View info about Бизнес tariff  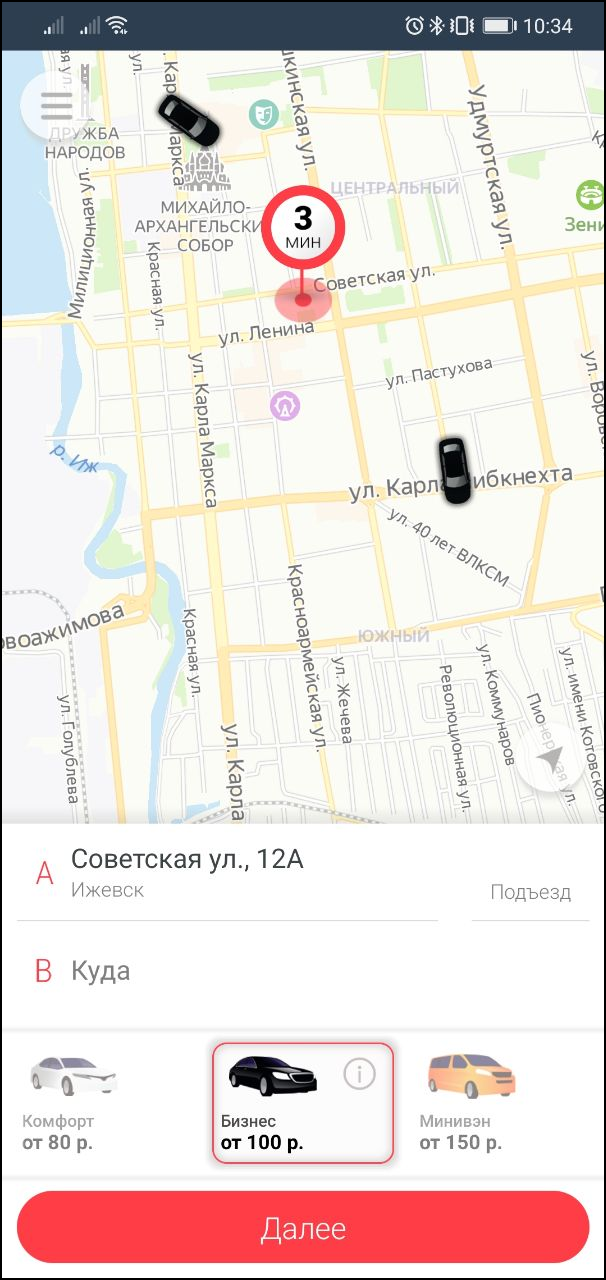coord(359,1074)
